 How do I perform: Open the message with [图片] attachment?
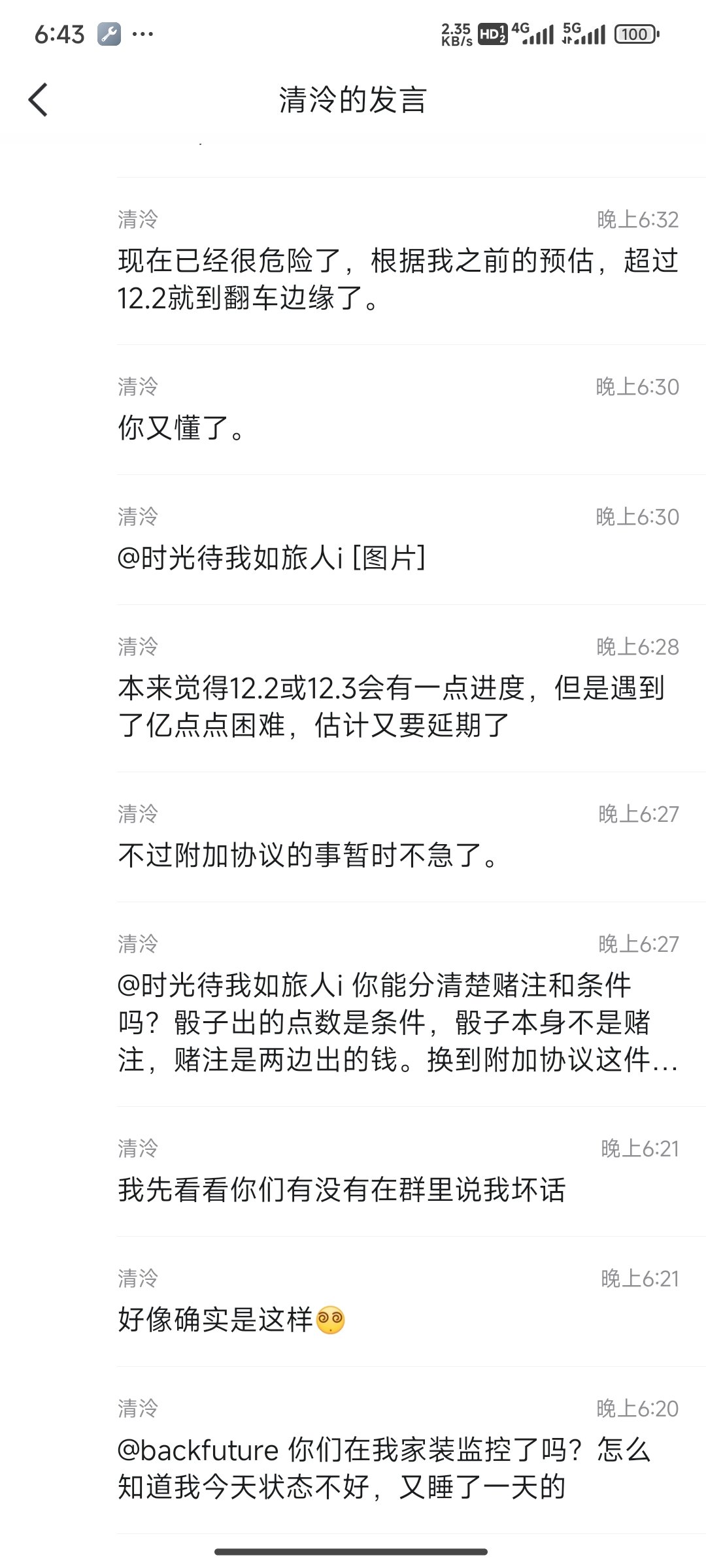pyautogui.click(x=399, y=540)
